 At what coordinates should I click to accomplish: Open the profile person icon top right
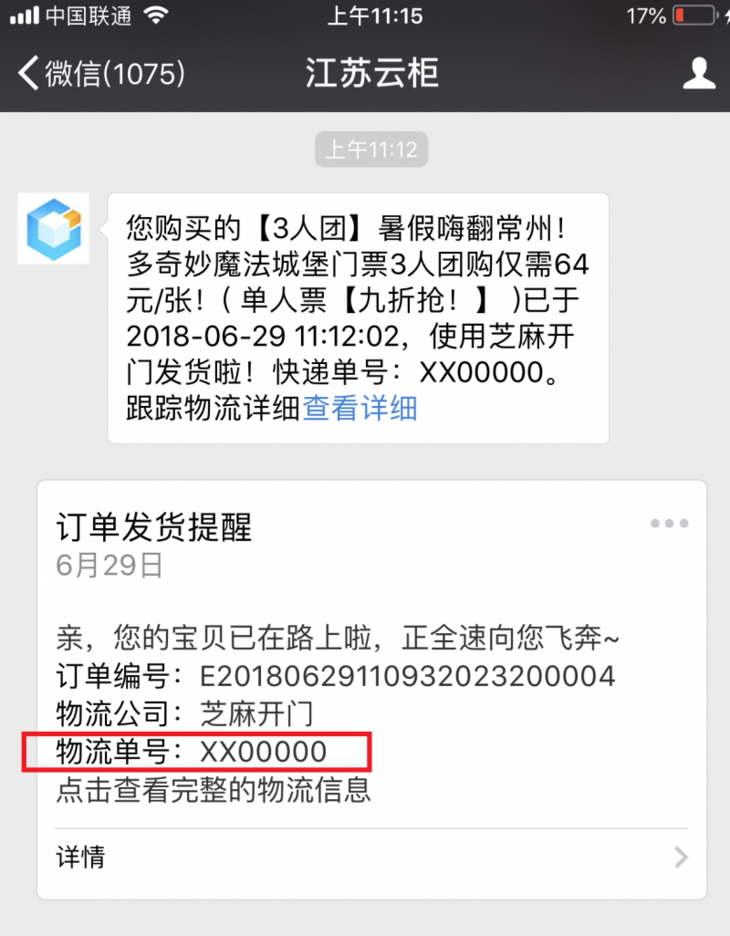pos(698,74)
